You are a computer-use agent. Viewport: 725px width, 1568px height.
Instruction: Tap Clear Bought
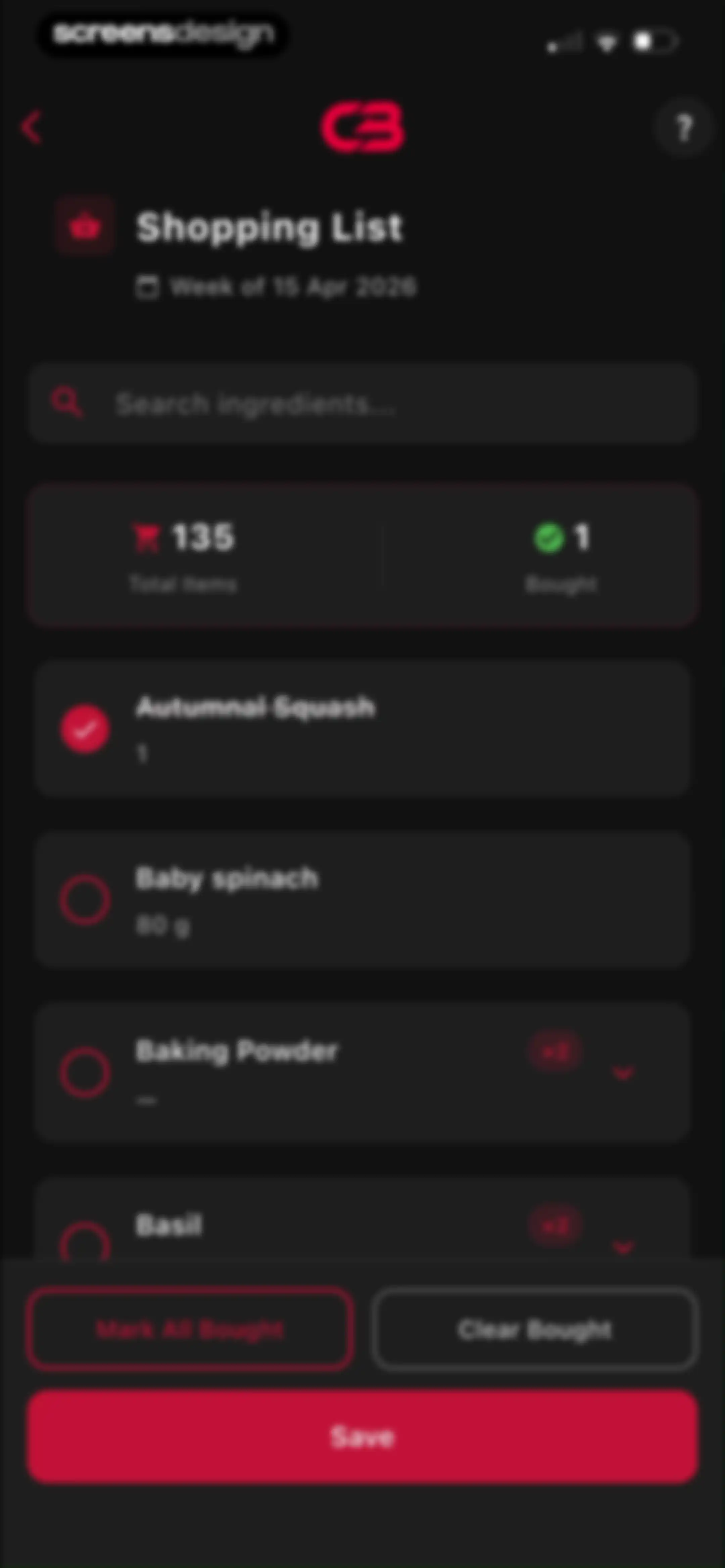pyautogui.click(x=534, y=1329)
